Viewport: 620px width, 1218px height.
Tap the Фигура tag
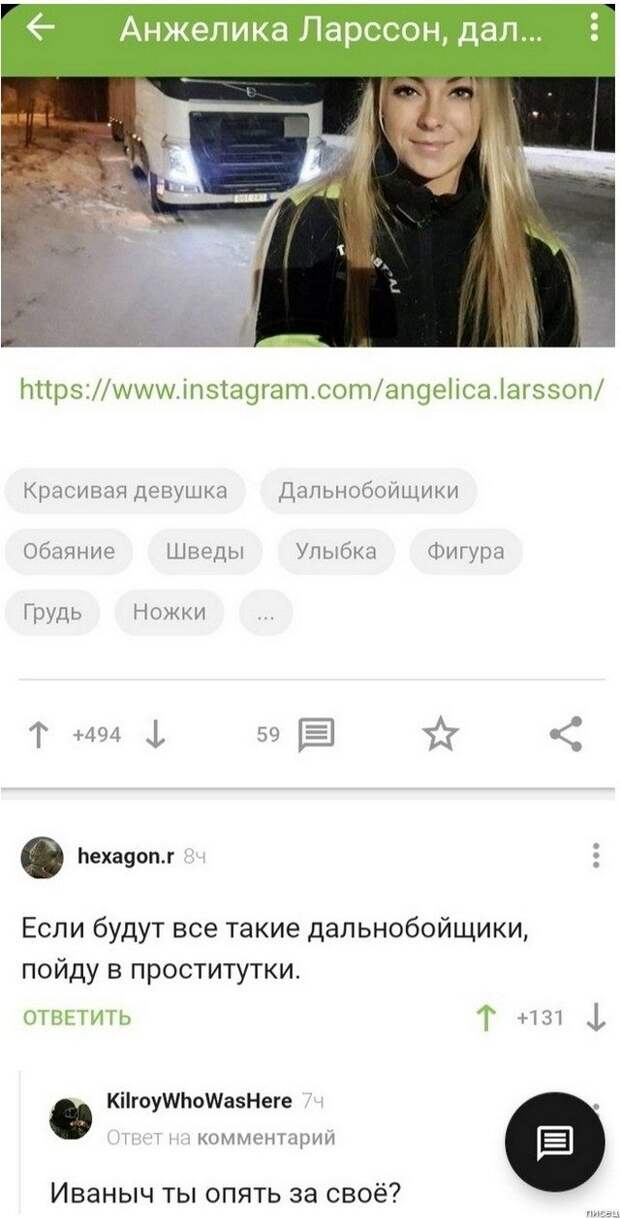pyautogui.click(x=466, y=551)
